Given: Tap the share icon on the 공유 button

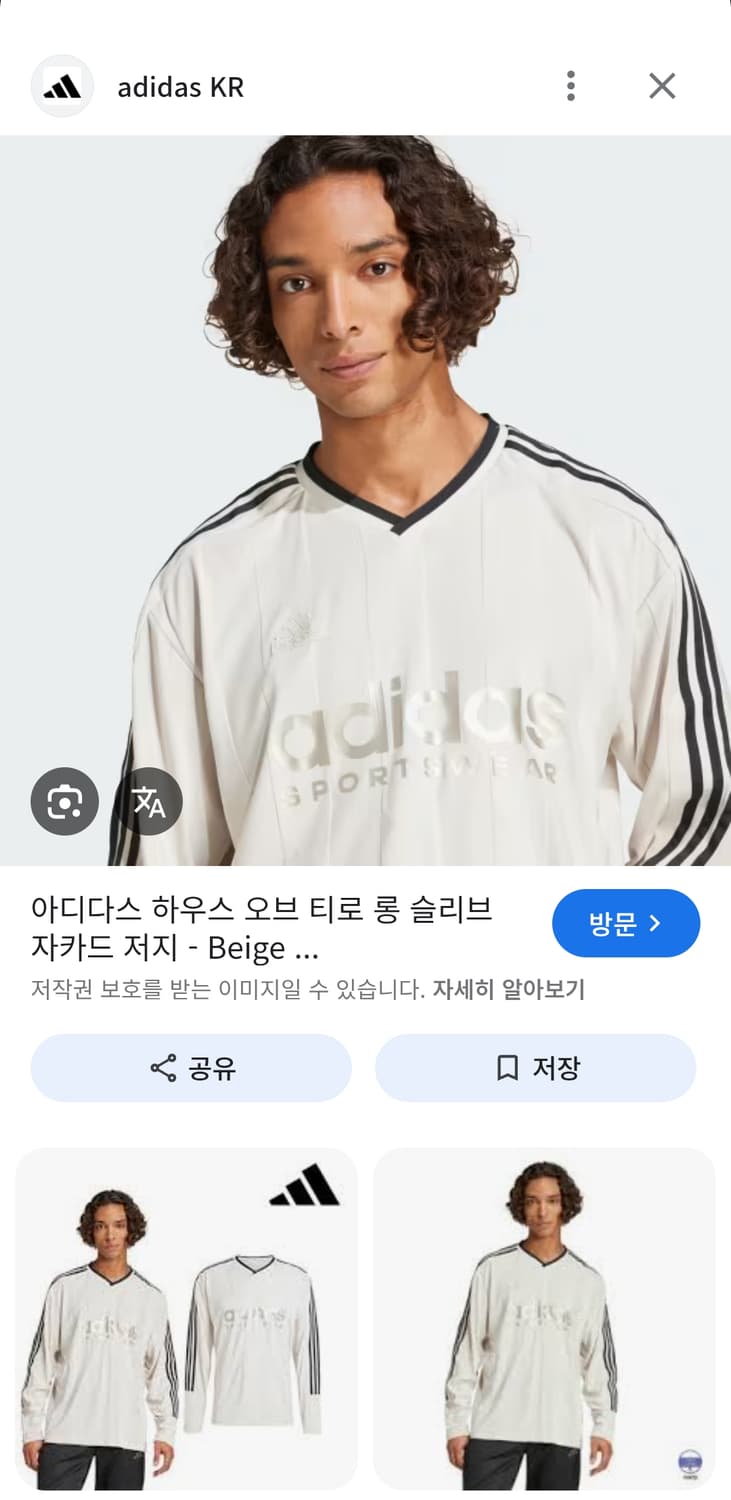Looking at the screenshot, I should pyautogui.click(x=161, y=1067).
